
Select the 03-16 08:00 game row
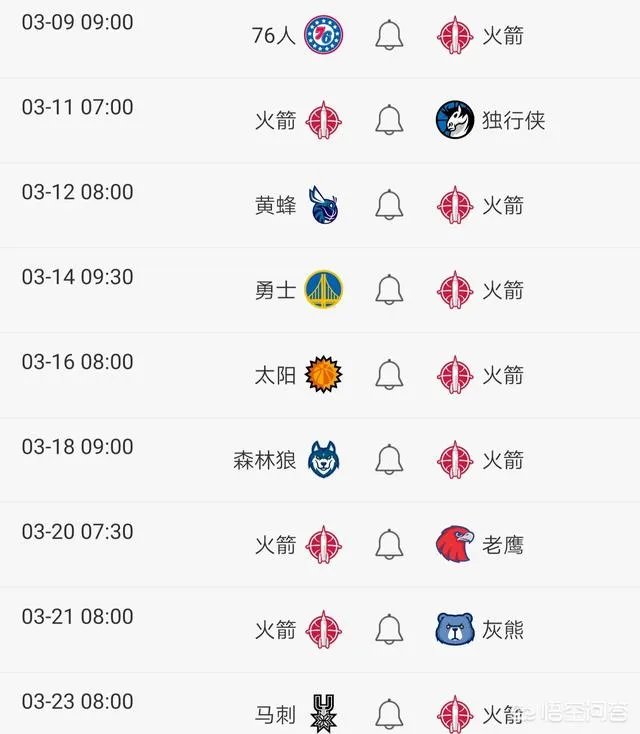[78, 362]
